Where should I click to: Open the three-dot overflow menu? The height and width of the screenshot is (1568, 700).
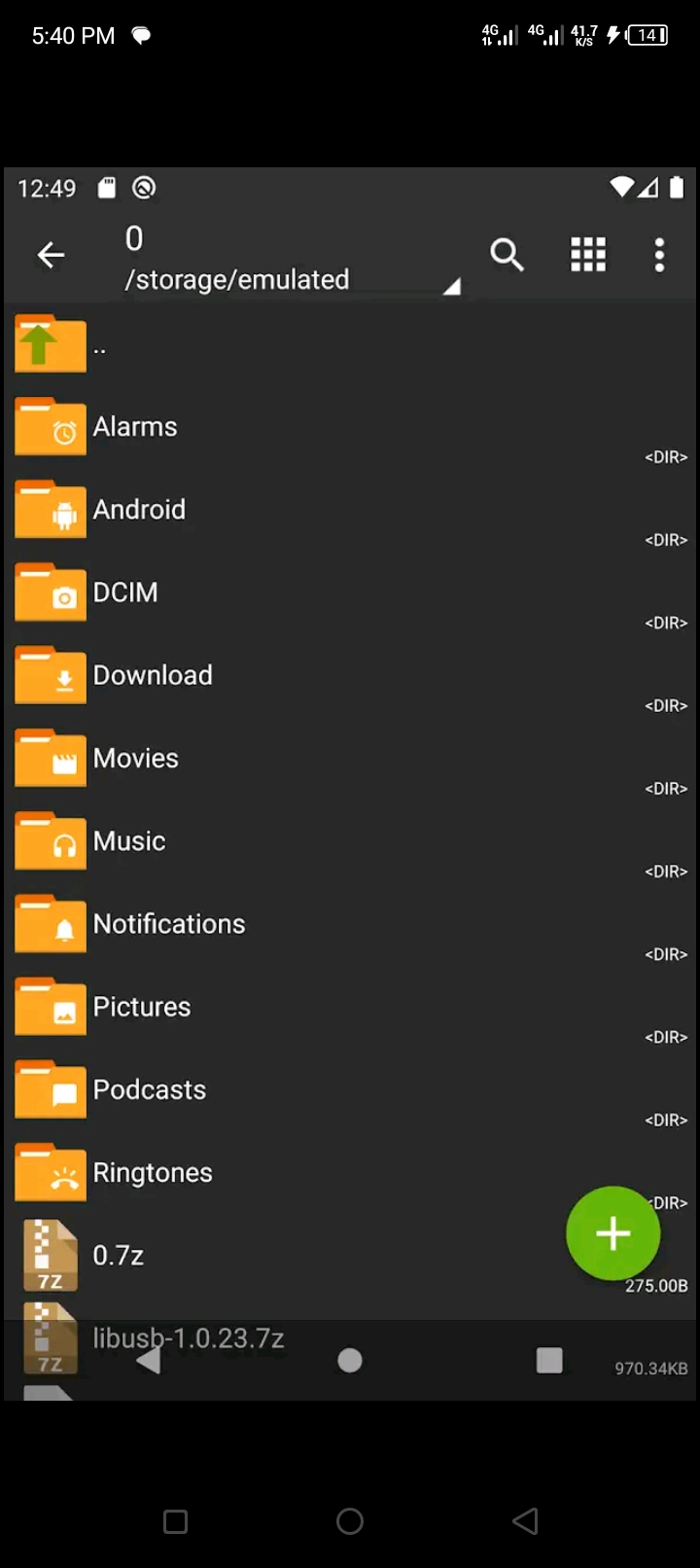(x=659, y=256)
